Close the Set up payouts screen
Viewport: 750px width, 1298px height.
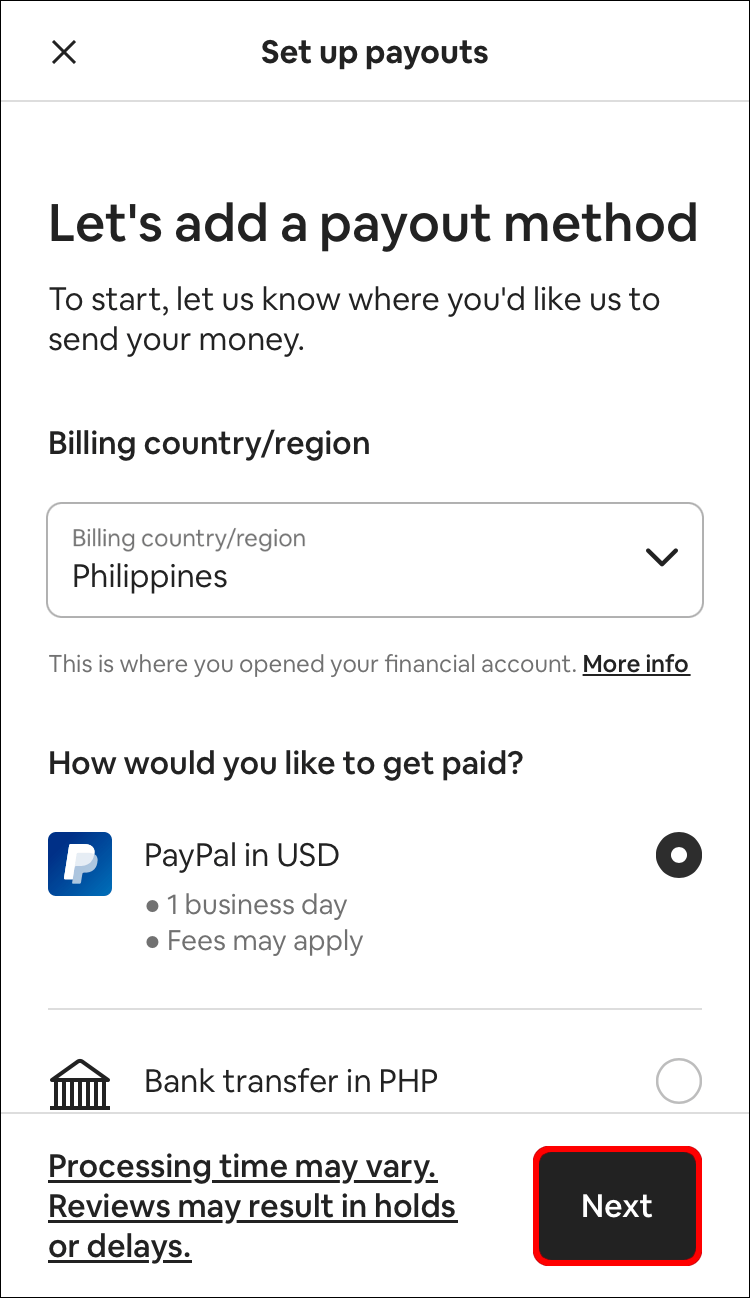(64, 52)
